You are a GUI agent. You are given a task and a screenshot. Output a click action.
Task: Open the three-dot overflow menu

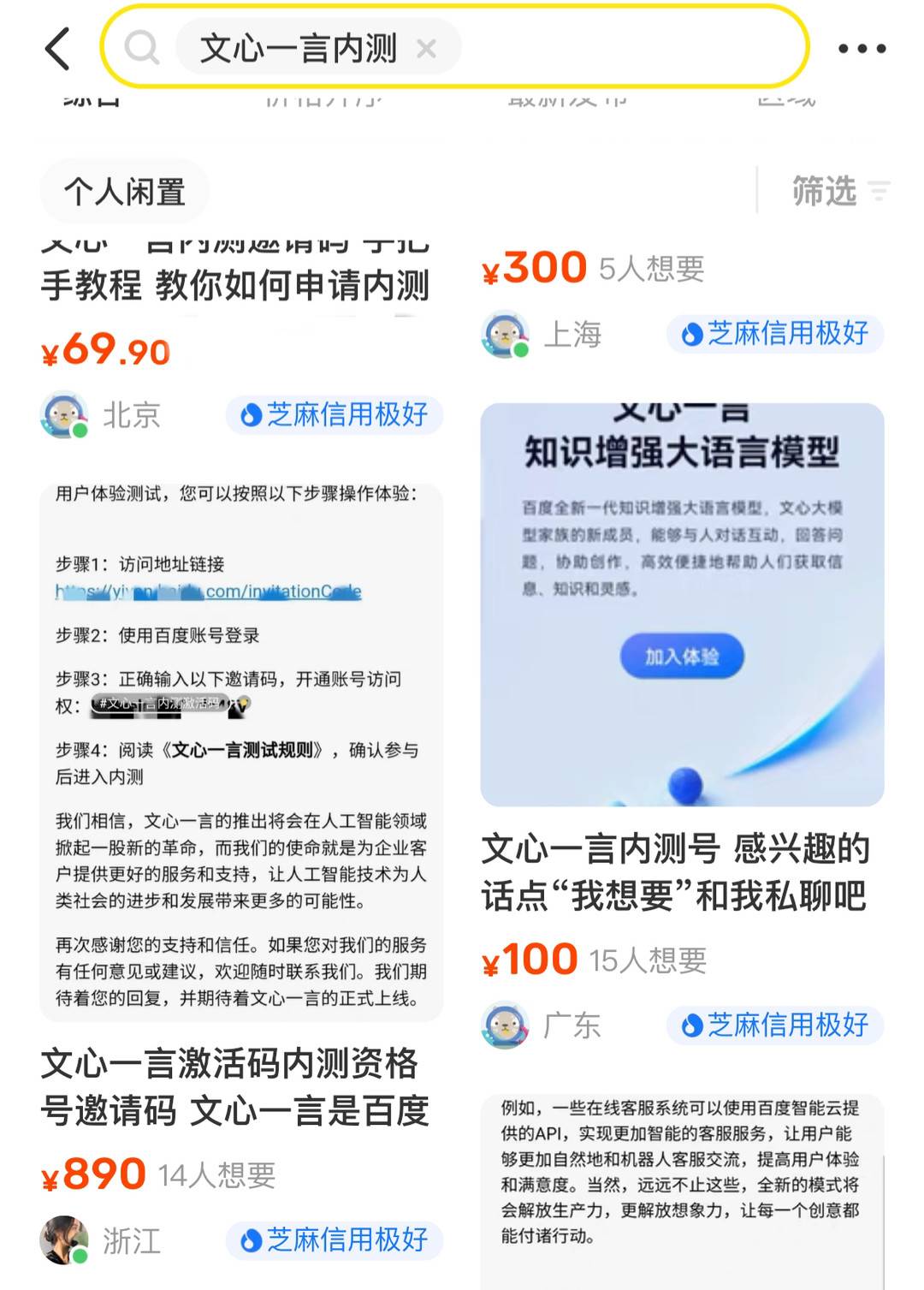tap(861, 49)
